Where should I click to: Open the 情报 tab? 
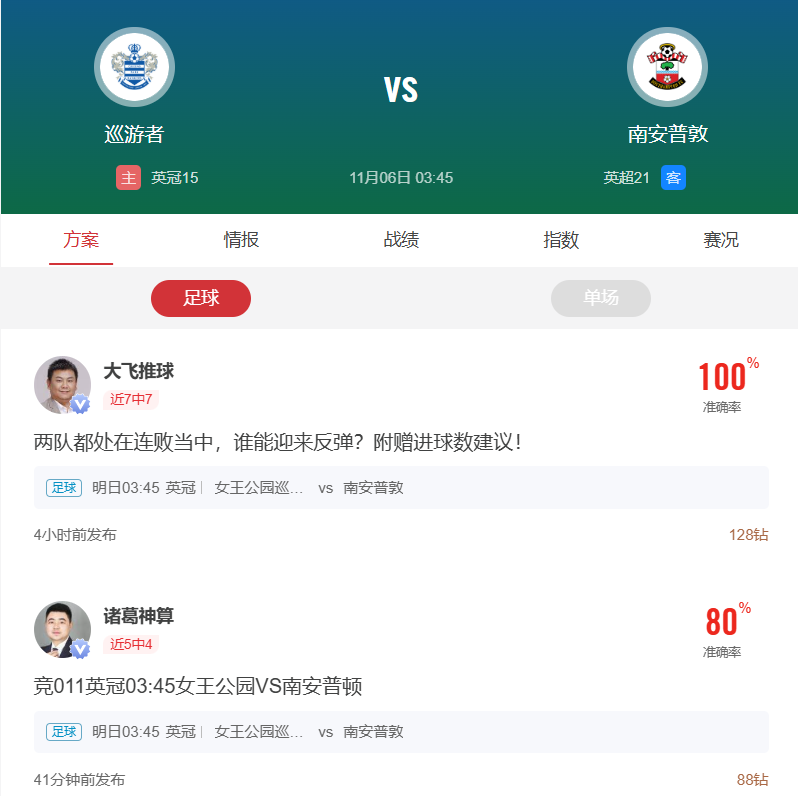coord(241,240)
